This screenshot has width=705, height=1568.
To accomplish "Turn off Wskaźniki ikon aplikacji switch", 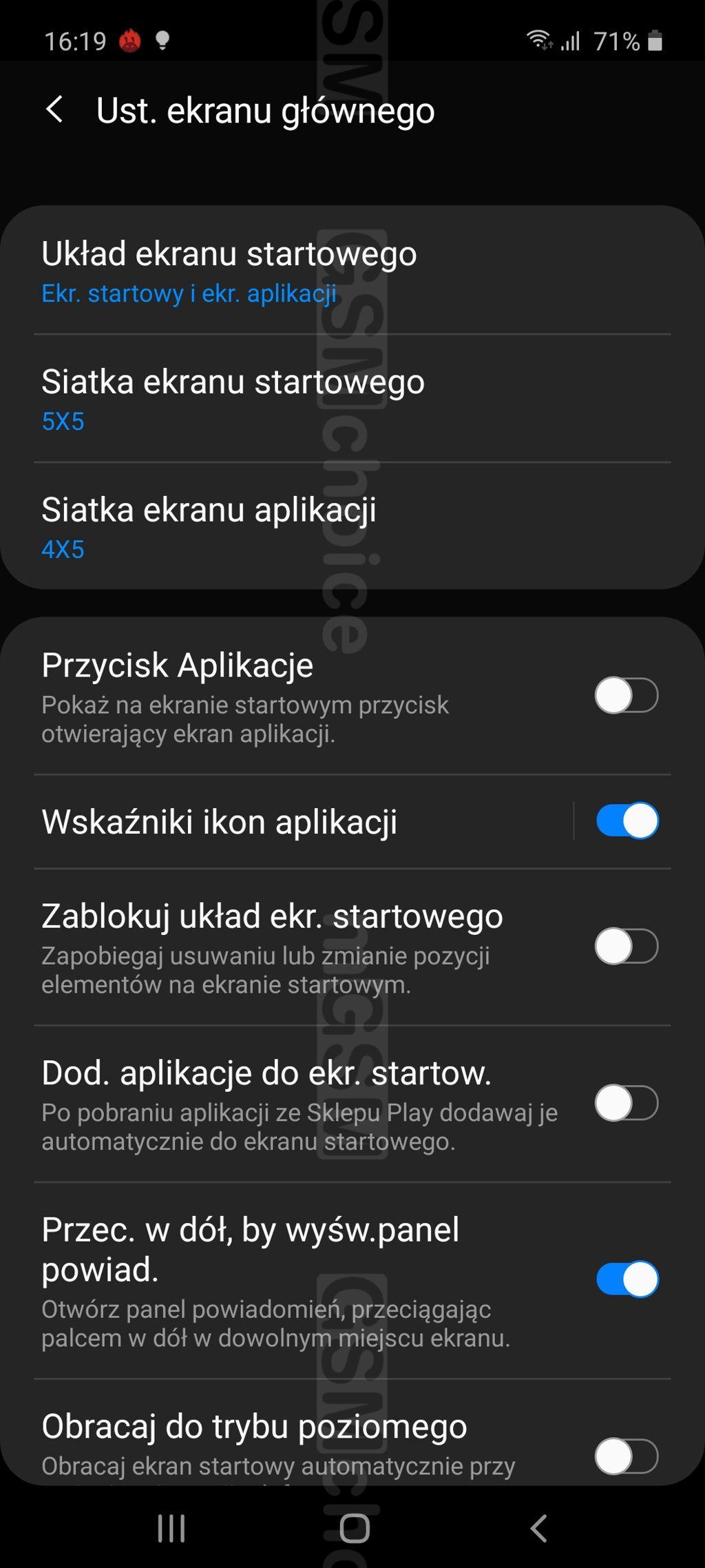I will coord(627,821).
